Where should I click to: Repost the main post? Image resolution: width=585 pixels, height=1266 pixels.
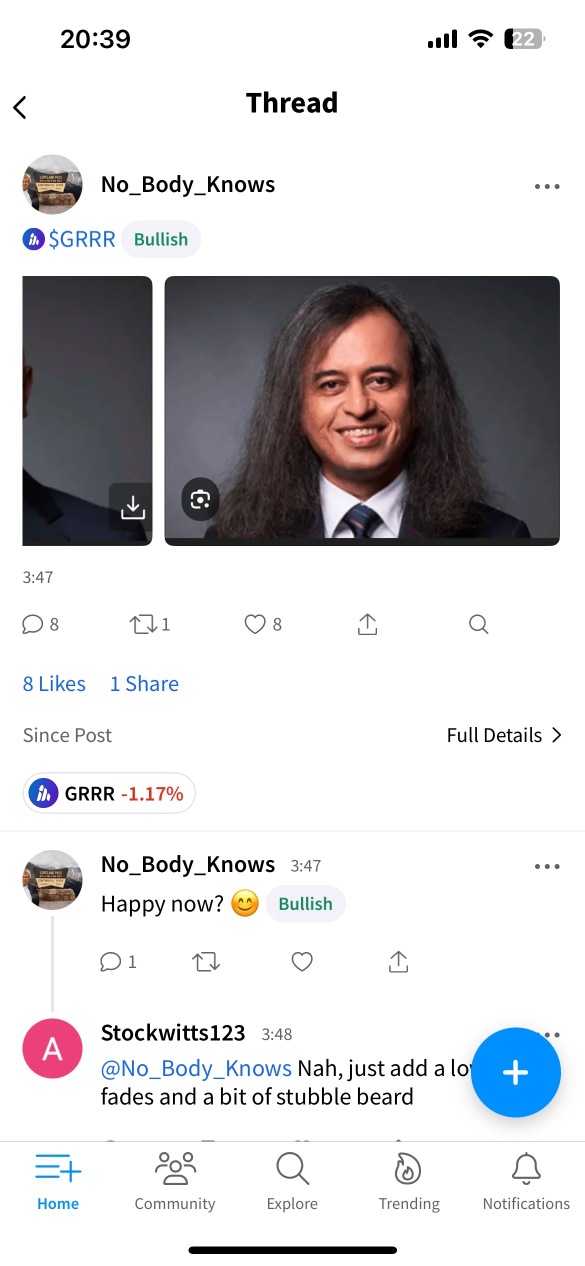click(150, 624)
